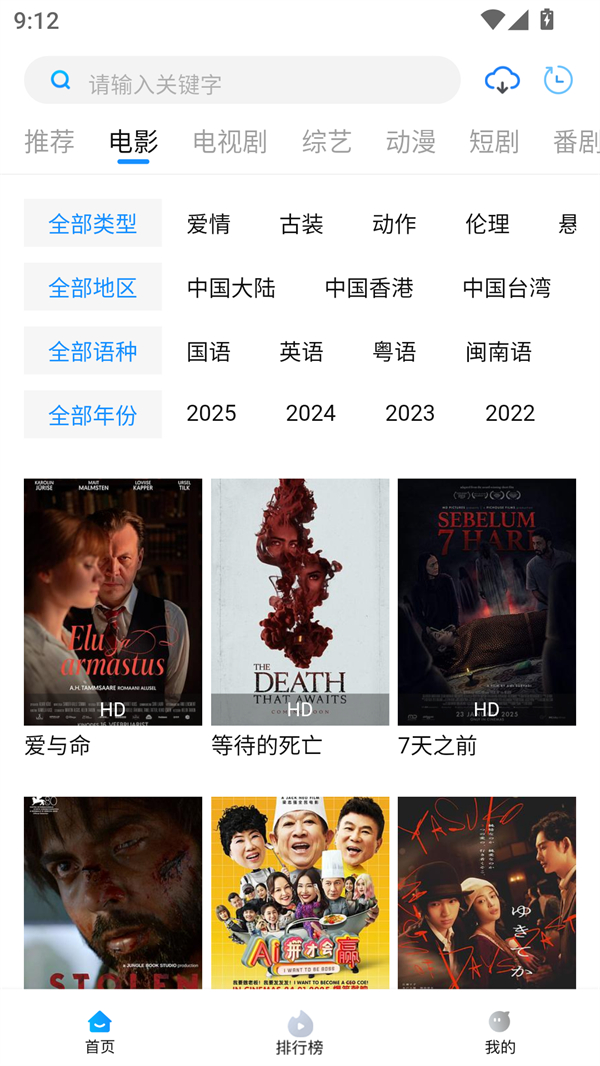This screenshot has width=600, height=1066.
Task: Switch to the 推荐 tab
Action: 49,141
